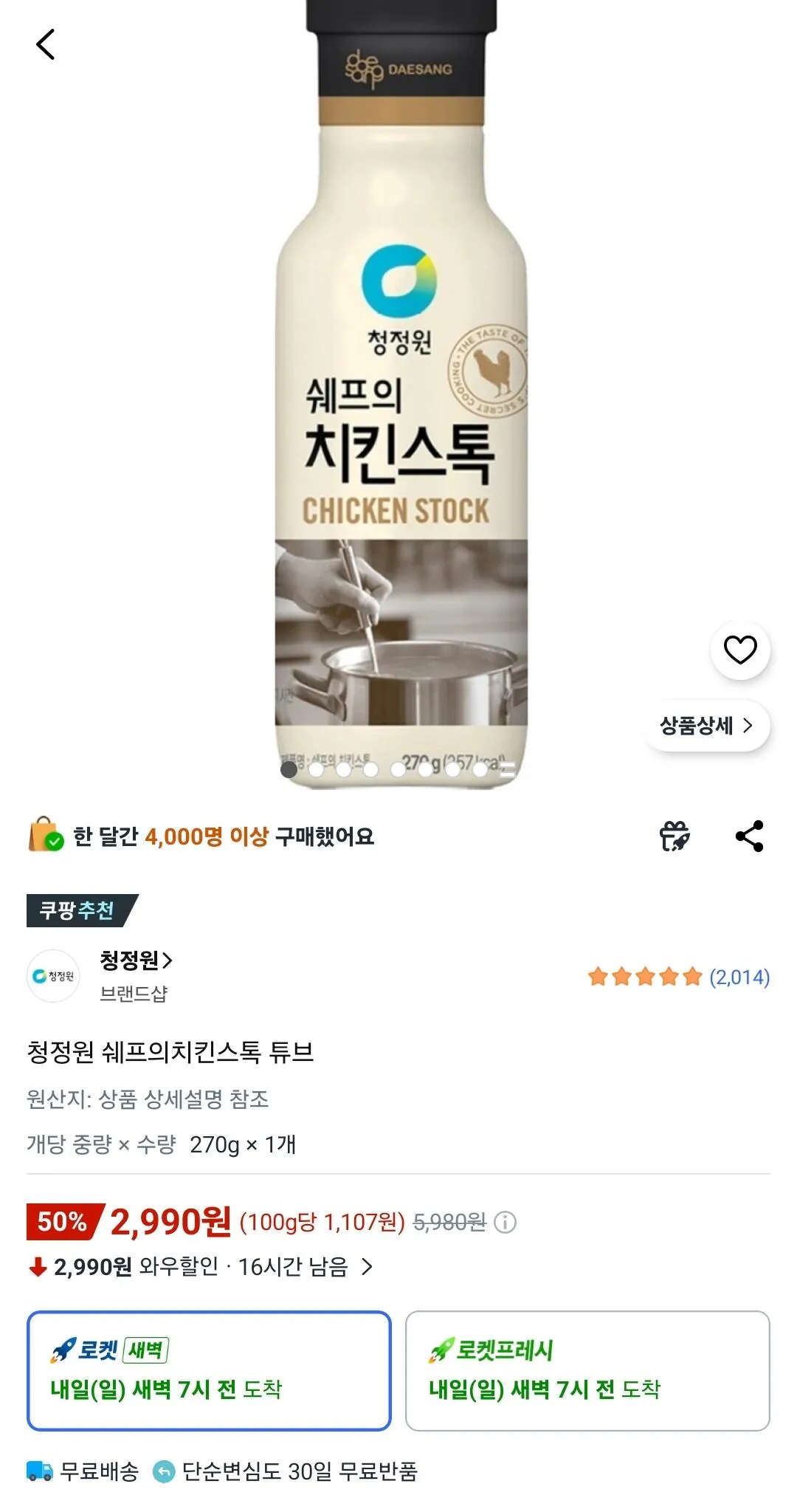Share this product
This screenshot has height=1512, width=797.
[750, 836]
